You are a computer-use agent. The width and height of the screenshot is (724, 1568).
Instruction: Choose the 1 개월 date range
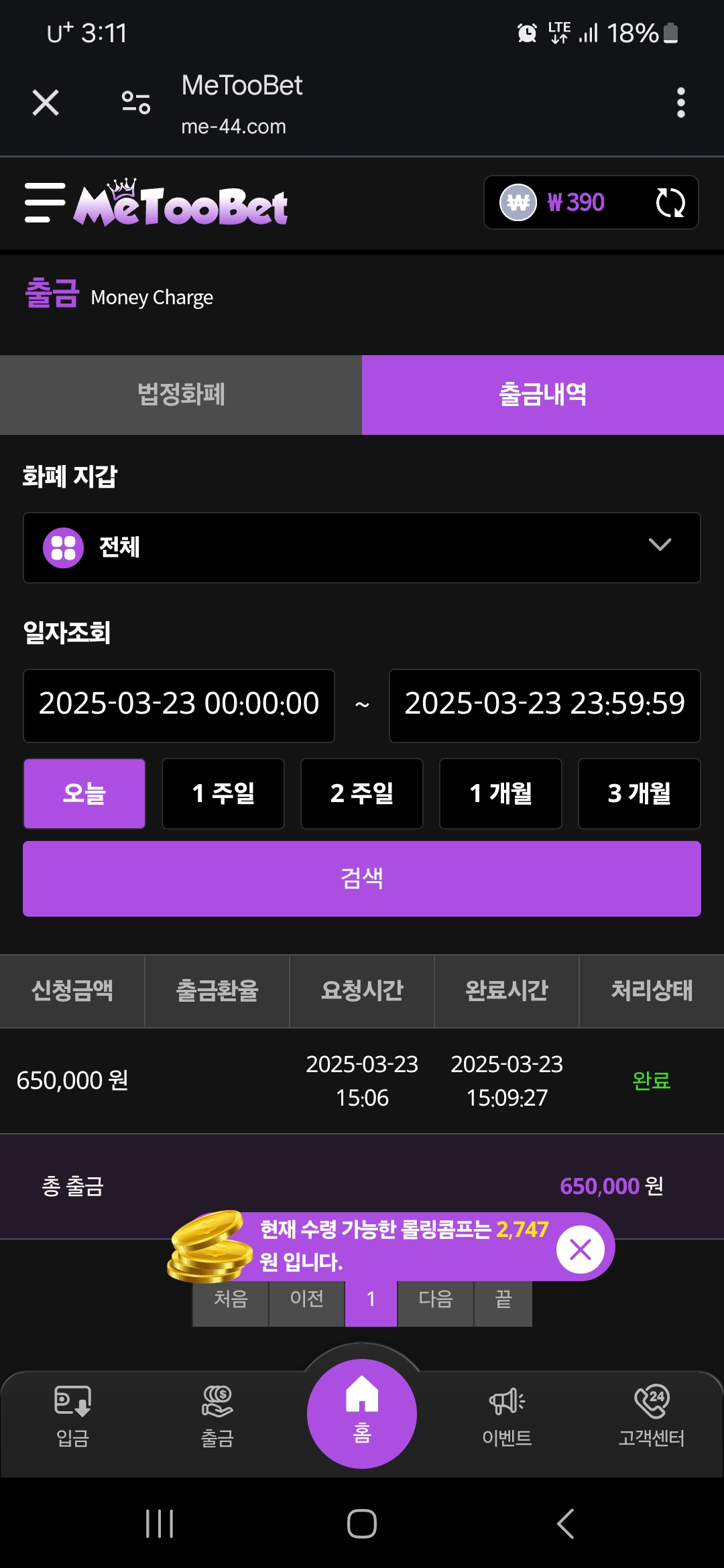click(x=501, y=793)
